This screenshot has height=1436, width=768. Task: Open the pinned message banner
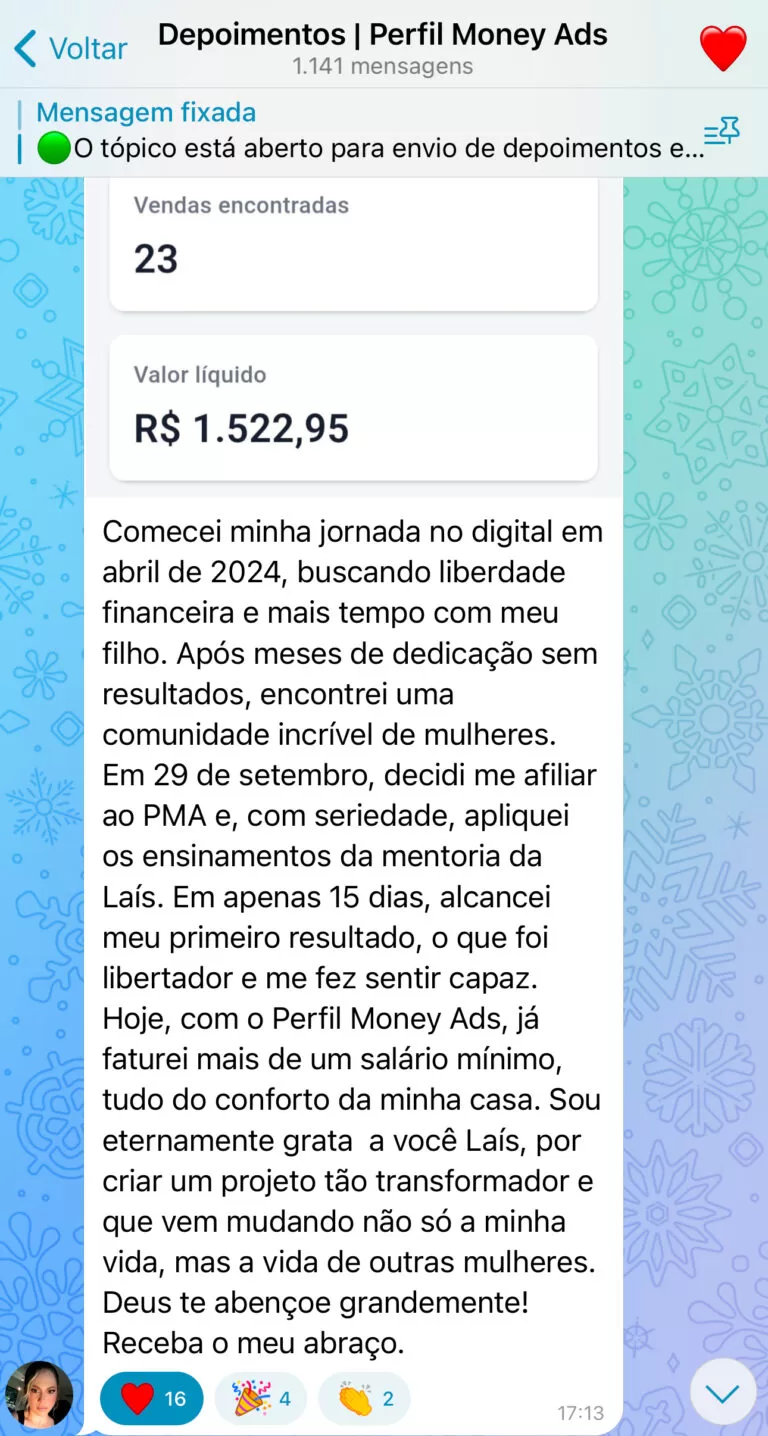pyautogui.click(x=360, y=132)
